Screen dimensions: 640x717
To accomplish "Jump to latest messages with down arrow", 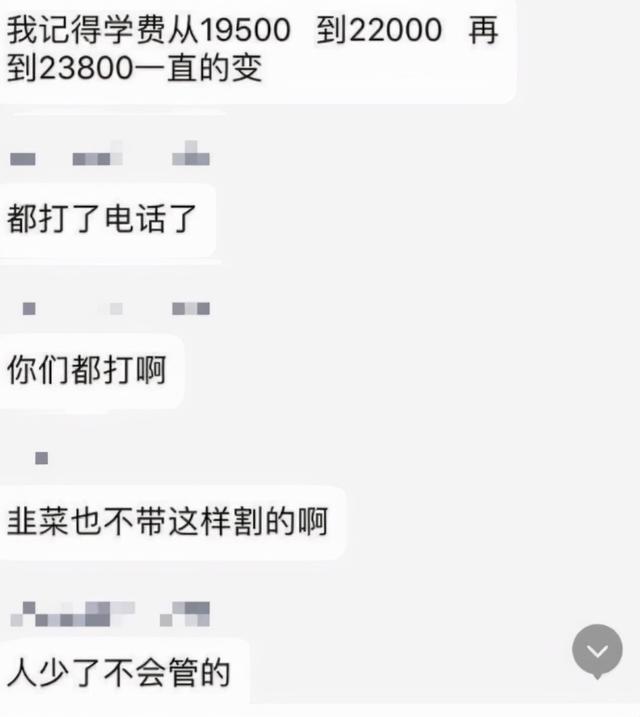I will [597, 651].
